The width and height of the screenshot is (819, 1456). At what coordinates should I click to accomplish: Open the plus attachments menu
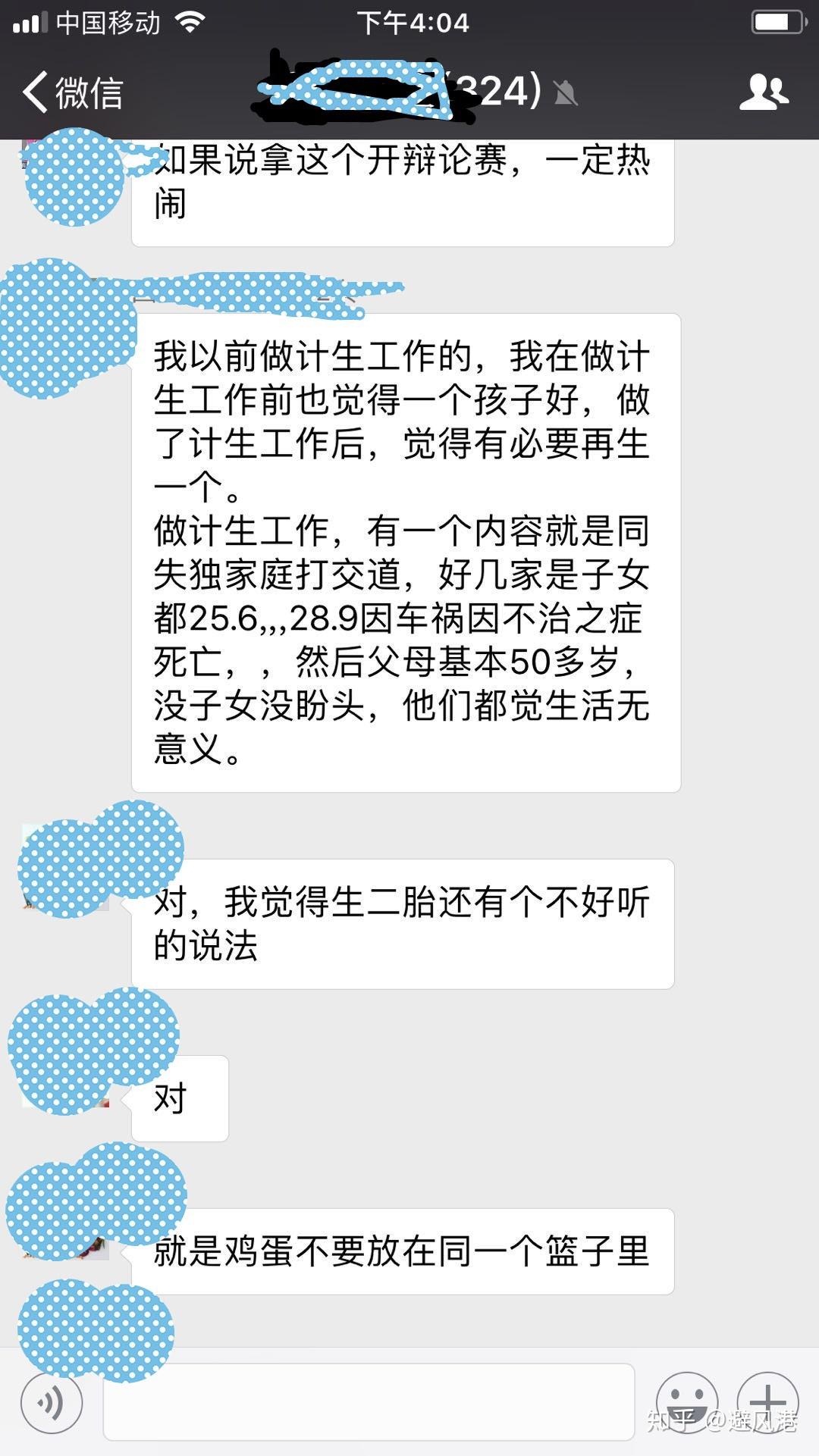click(x=767, y=1402)
